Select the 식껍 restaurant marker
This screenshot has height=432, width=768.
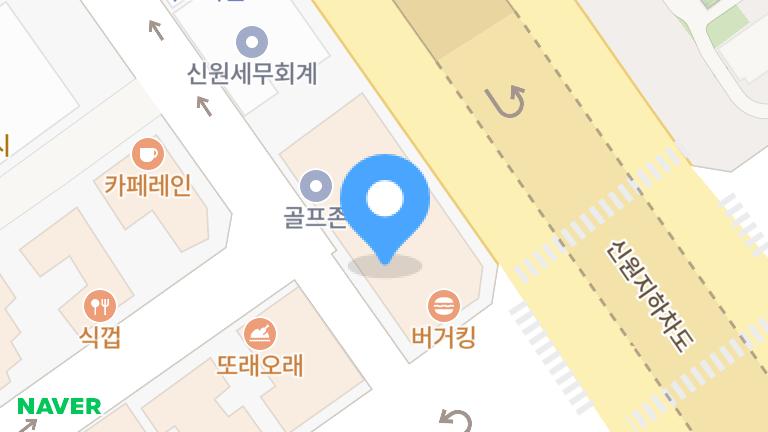tap(100, 305)
